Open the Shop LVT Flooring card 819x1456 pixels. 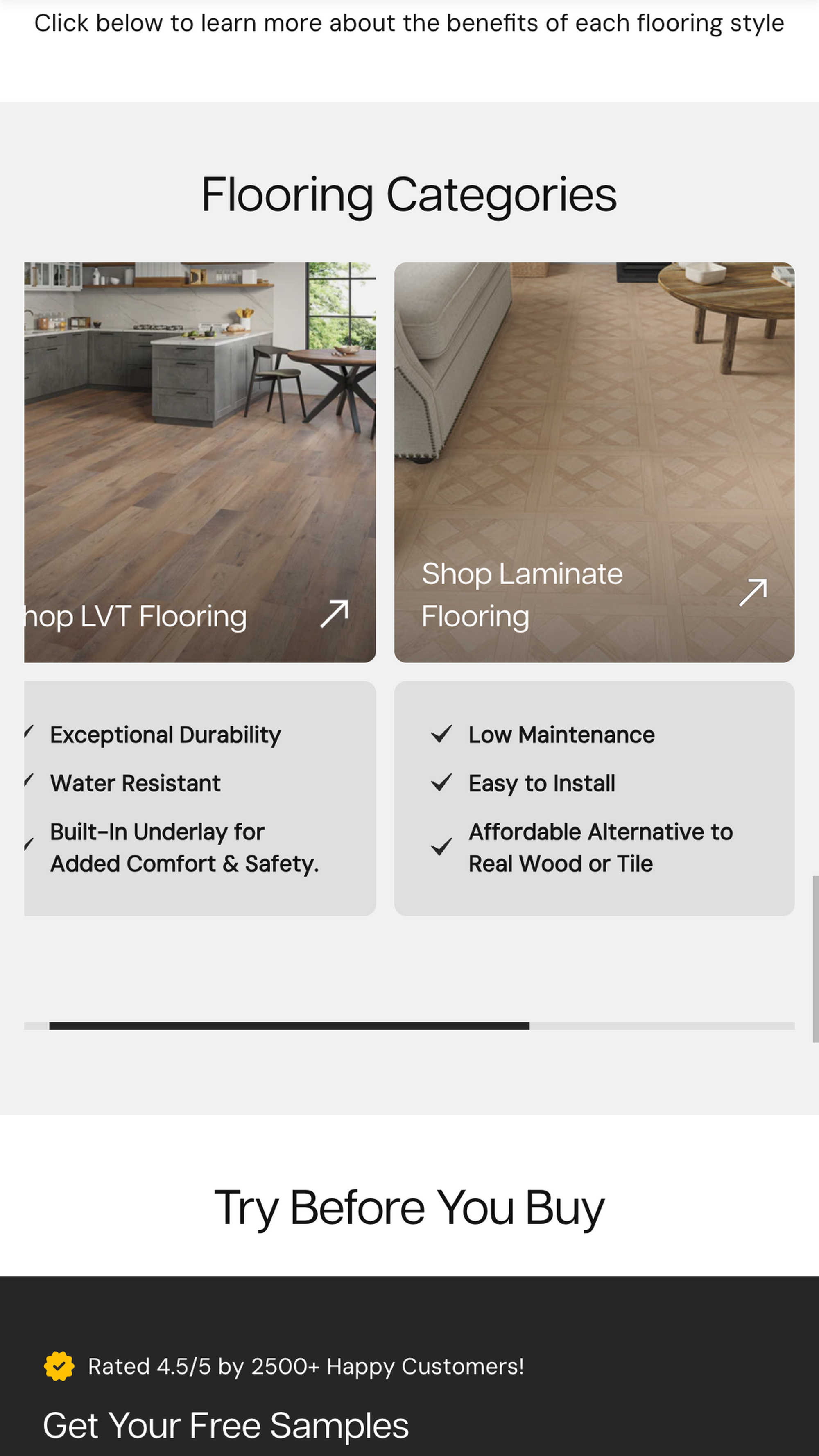pyautogui.click(x=200, y=462)
